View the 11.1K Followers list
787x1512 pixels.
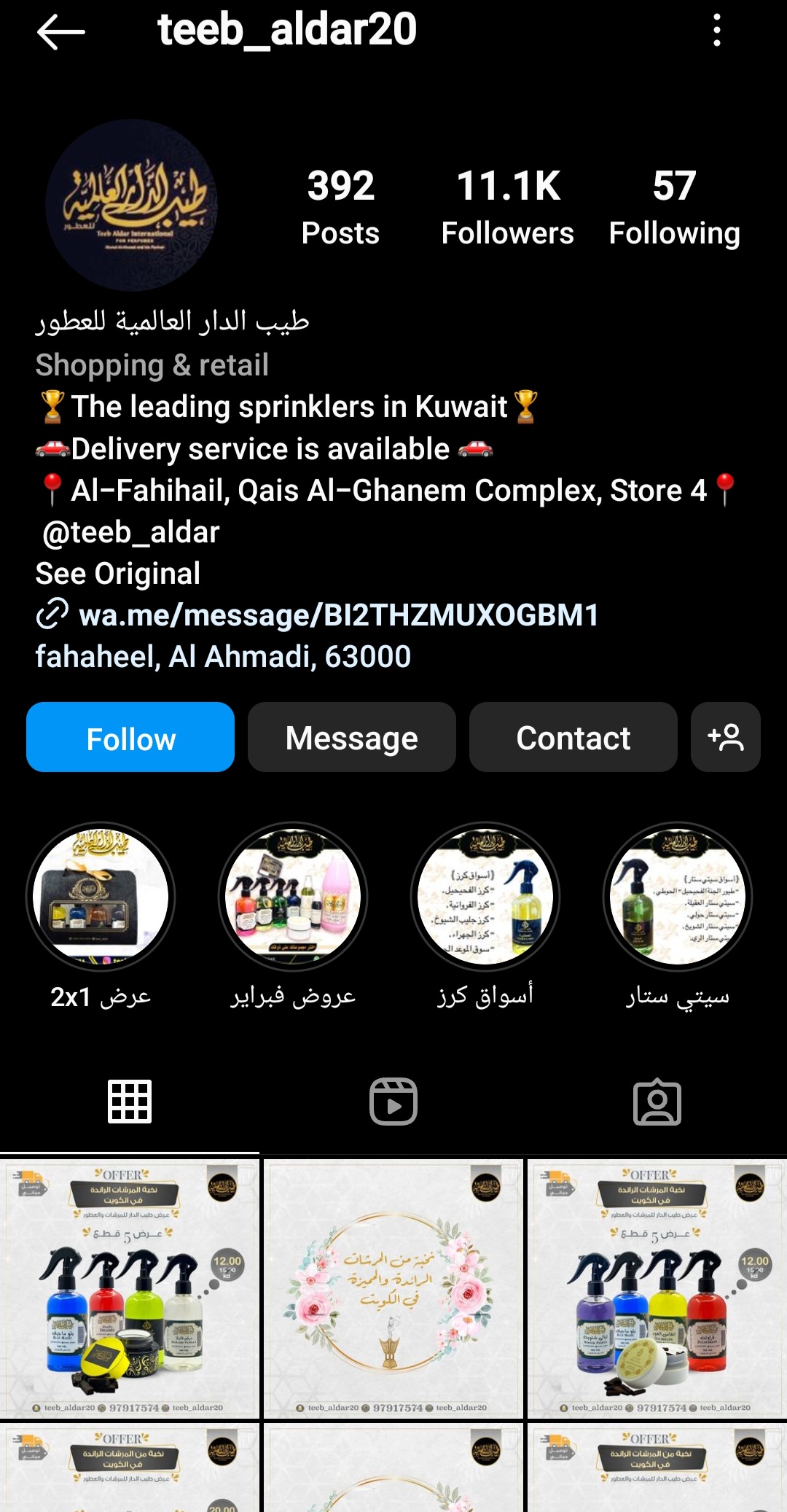point(508,207)
